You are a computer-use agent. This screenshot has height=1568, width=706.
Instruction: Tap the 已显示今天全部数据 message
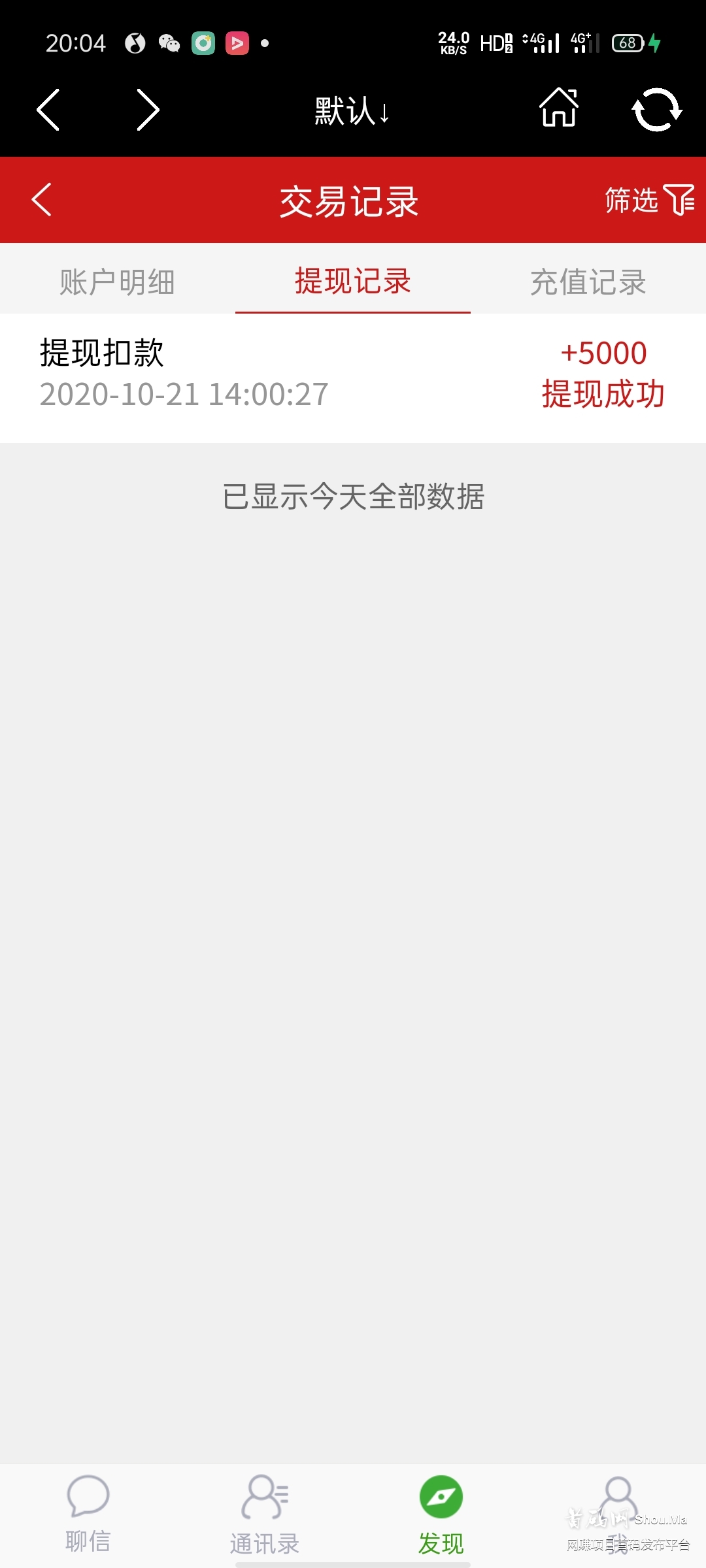[x=353, y=497]
